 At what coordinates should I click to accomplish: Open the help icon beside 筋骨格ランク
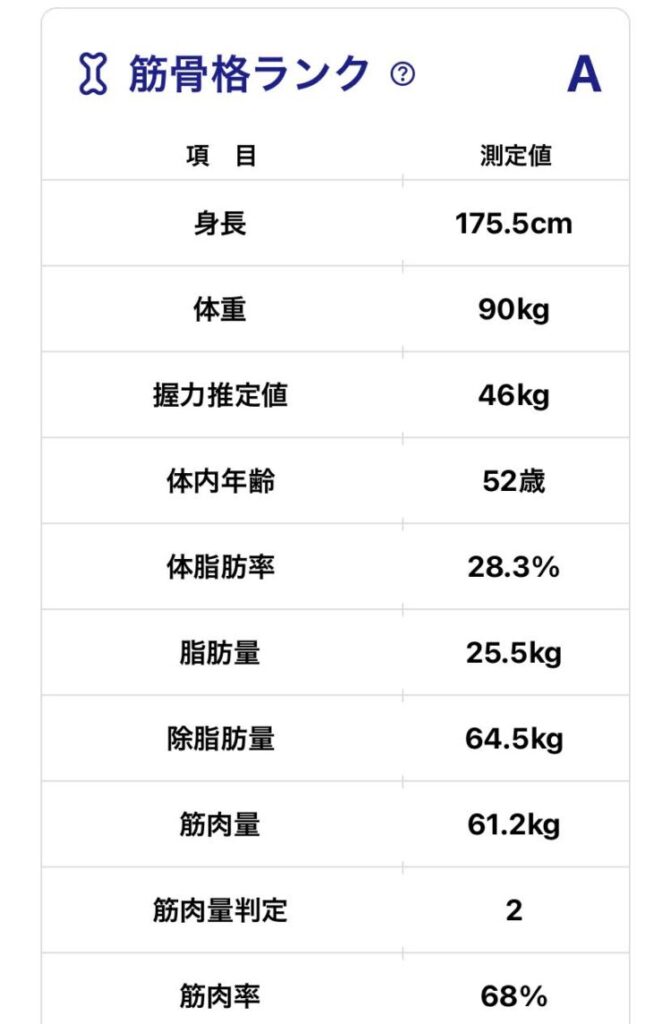pos(402,75)
